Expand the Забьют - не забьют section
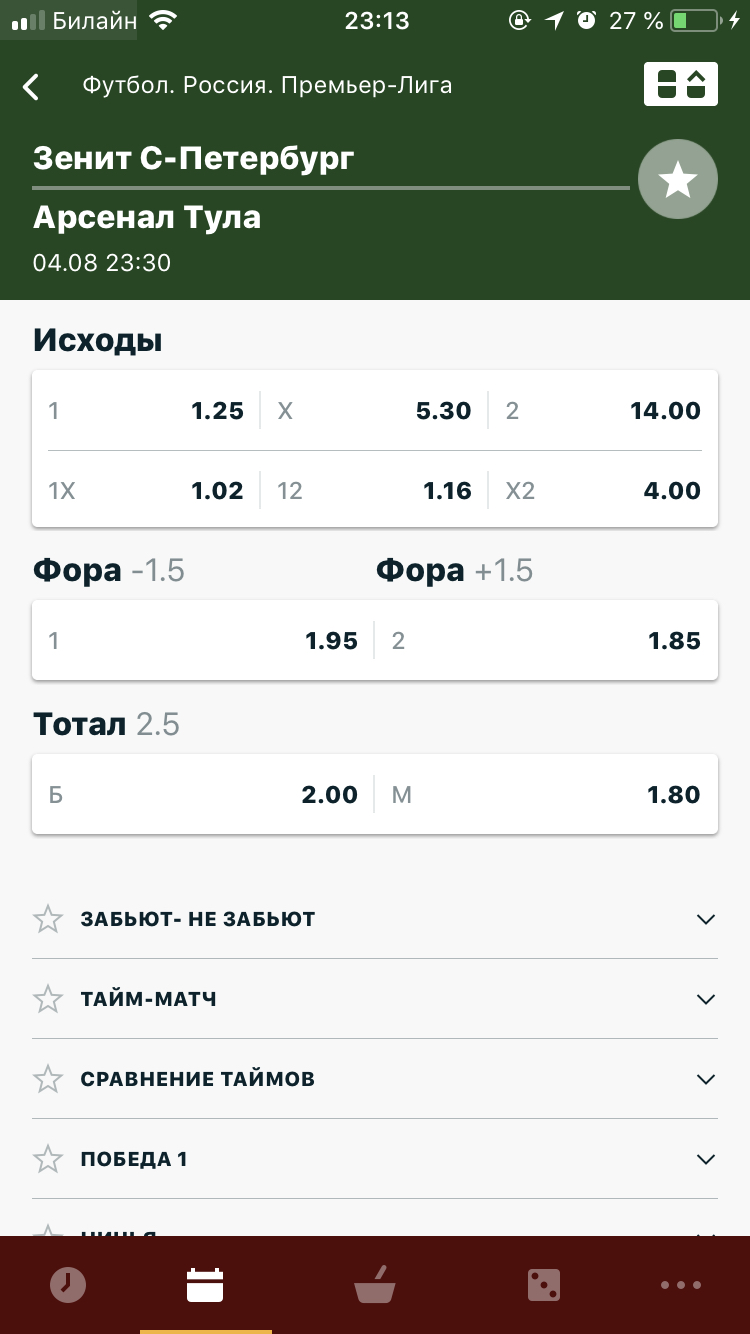 point(375,919)
